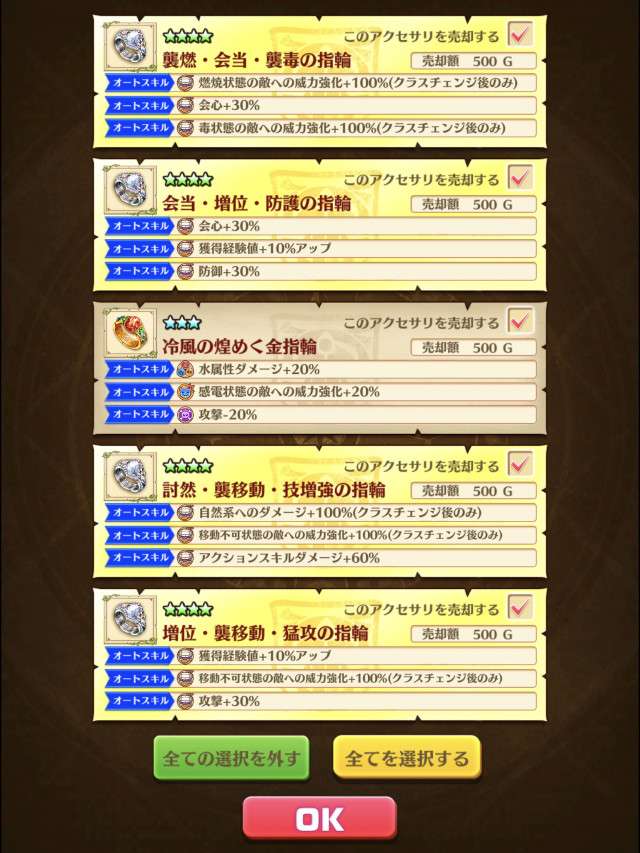Uncheck sell box for 冷風の煌めく金指輪
The height and width of the screenshot is (853, 640).
pos(520,321)
